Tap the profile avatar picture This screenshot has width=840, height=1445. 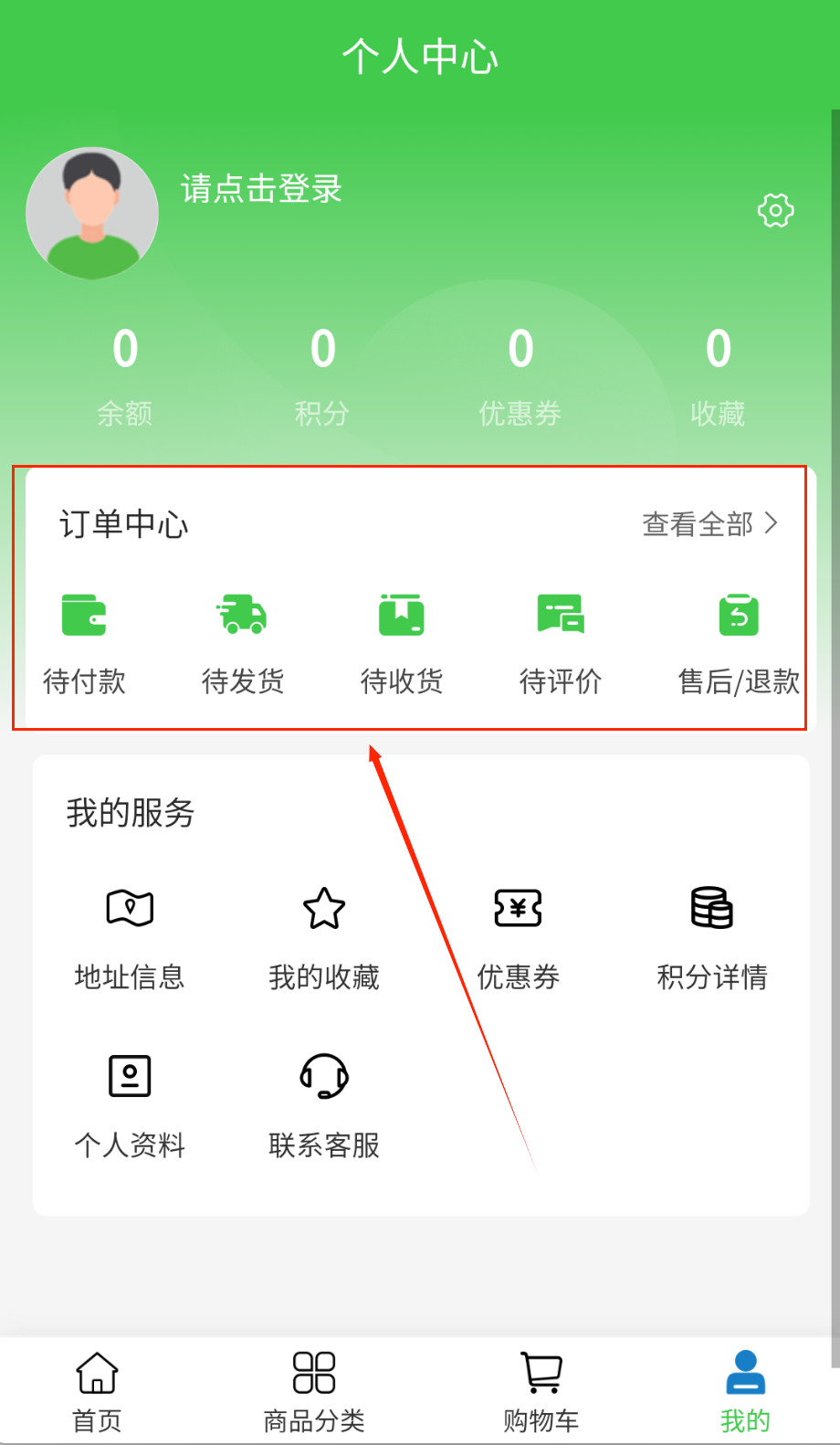(x=92, y=214)
